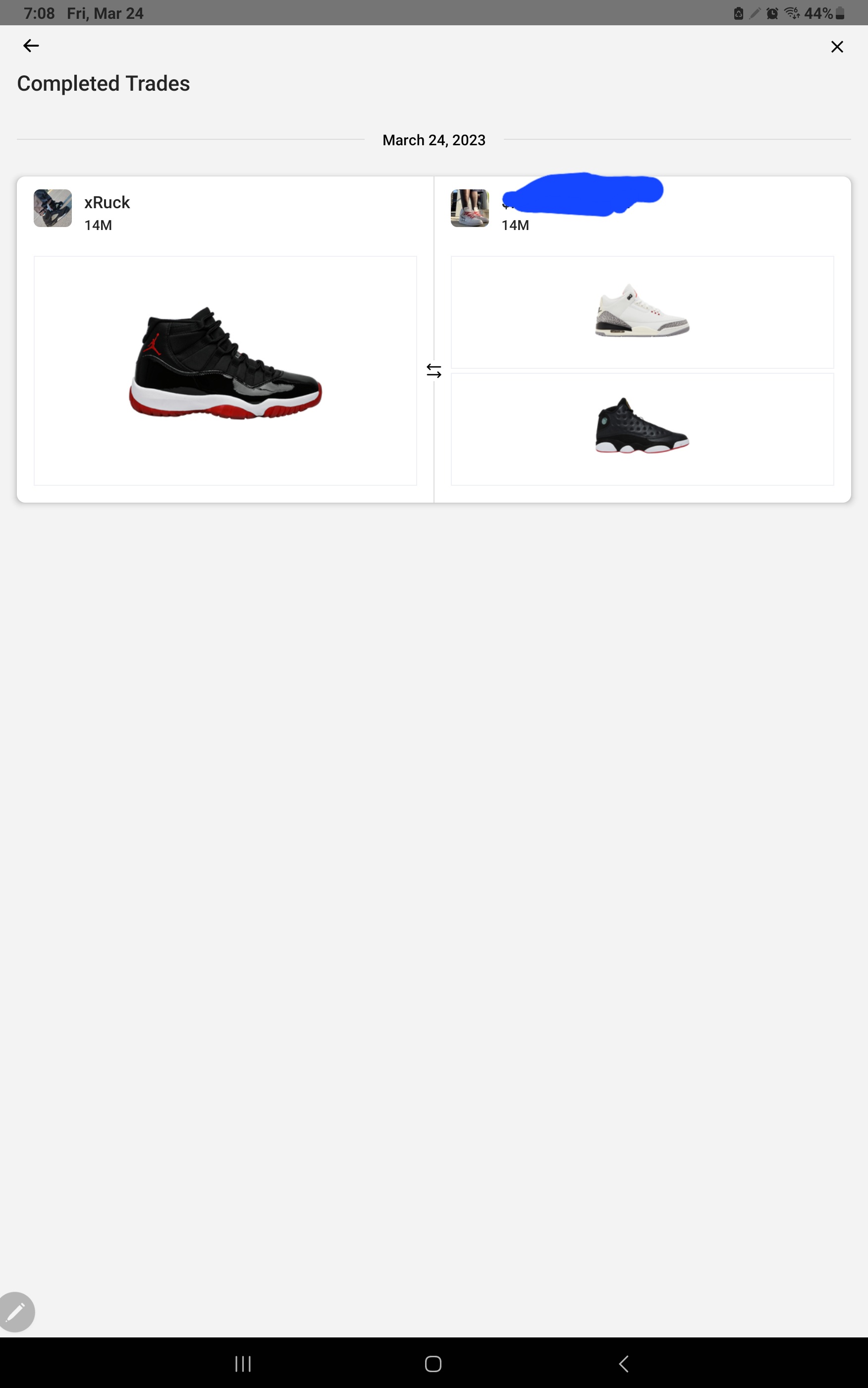Tap the floating pencil edit button
Viewport: 868px width, 1388px height.
point(16,1312)
